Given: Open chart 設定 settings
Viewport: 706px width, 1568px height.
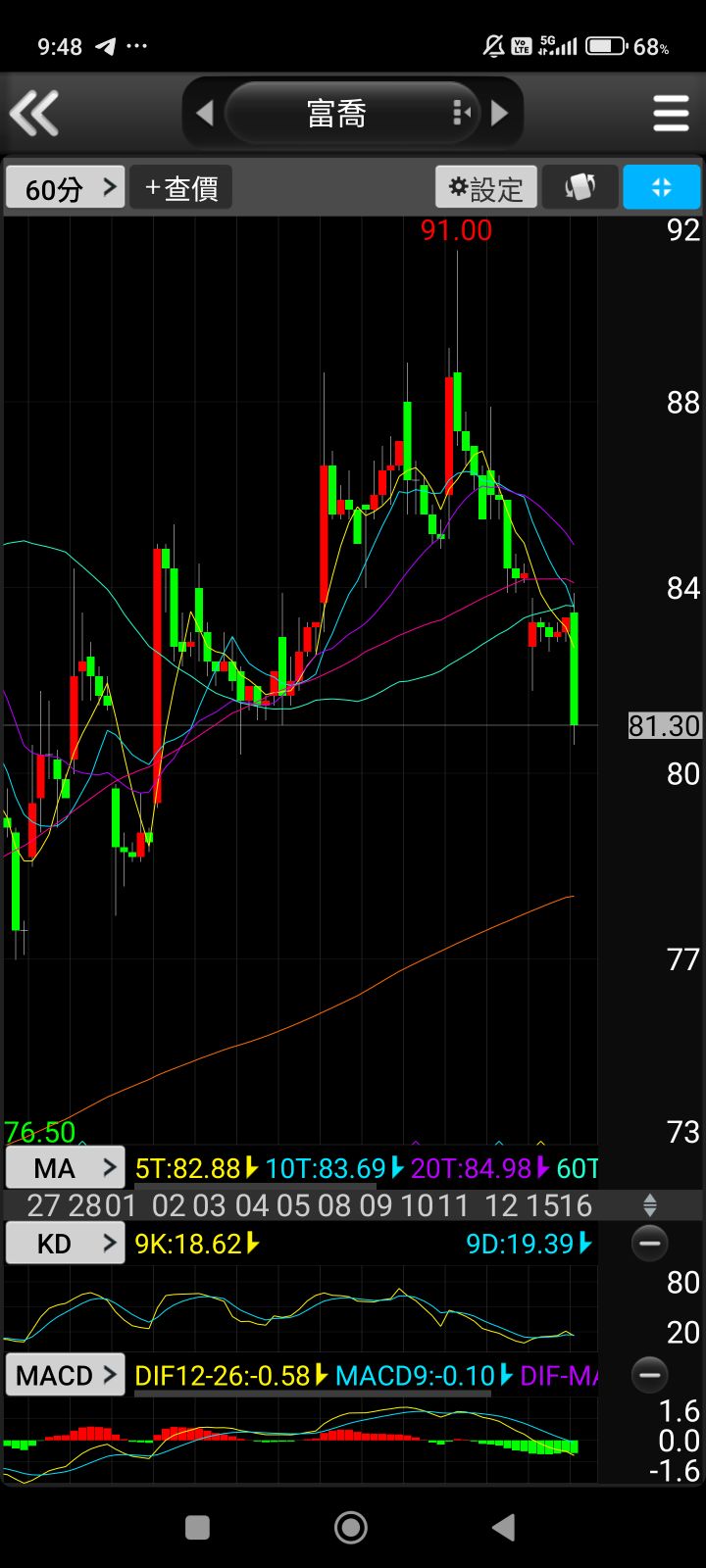Looking at the screenshot, I should 486,187.
